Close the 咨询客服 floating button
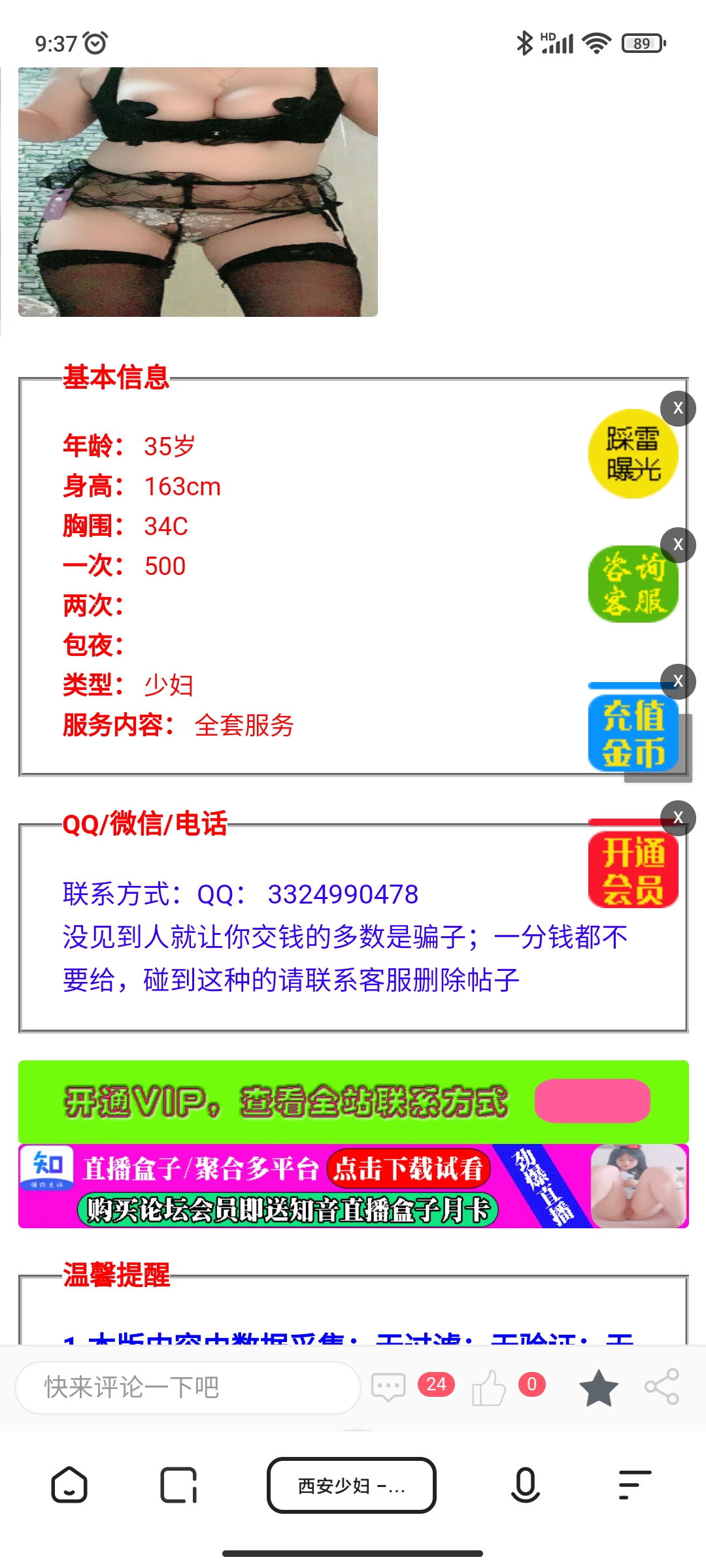 678,544
